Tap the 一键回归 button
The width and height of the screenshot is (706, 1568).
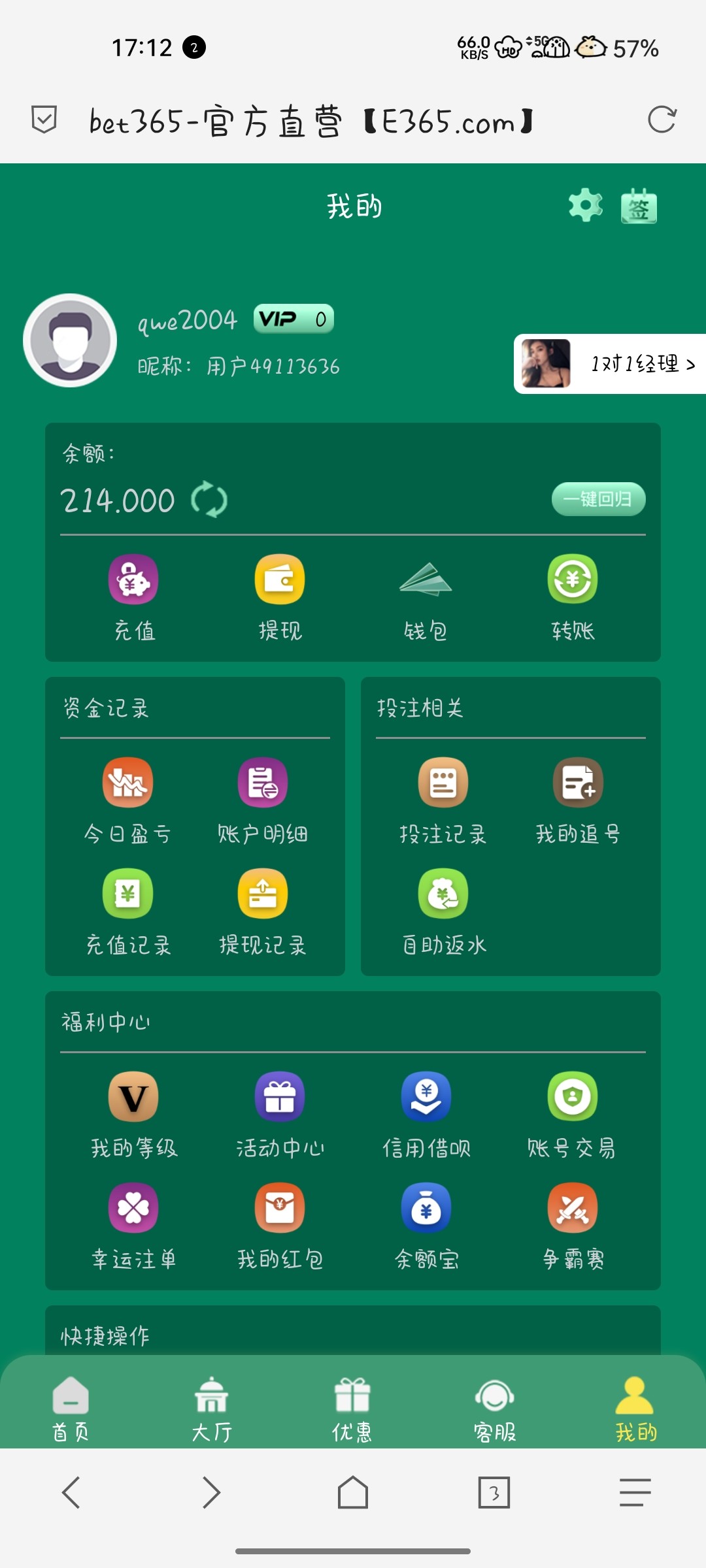tap(598, 500)
